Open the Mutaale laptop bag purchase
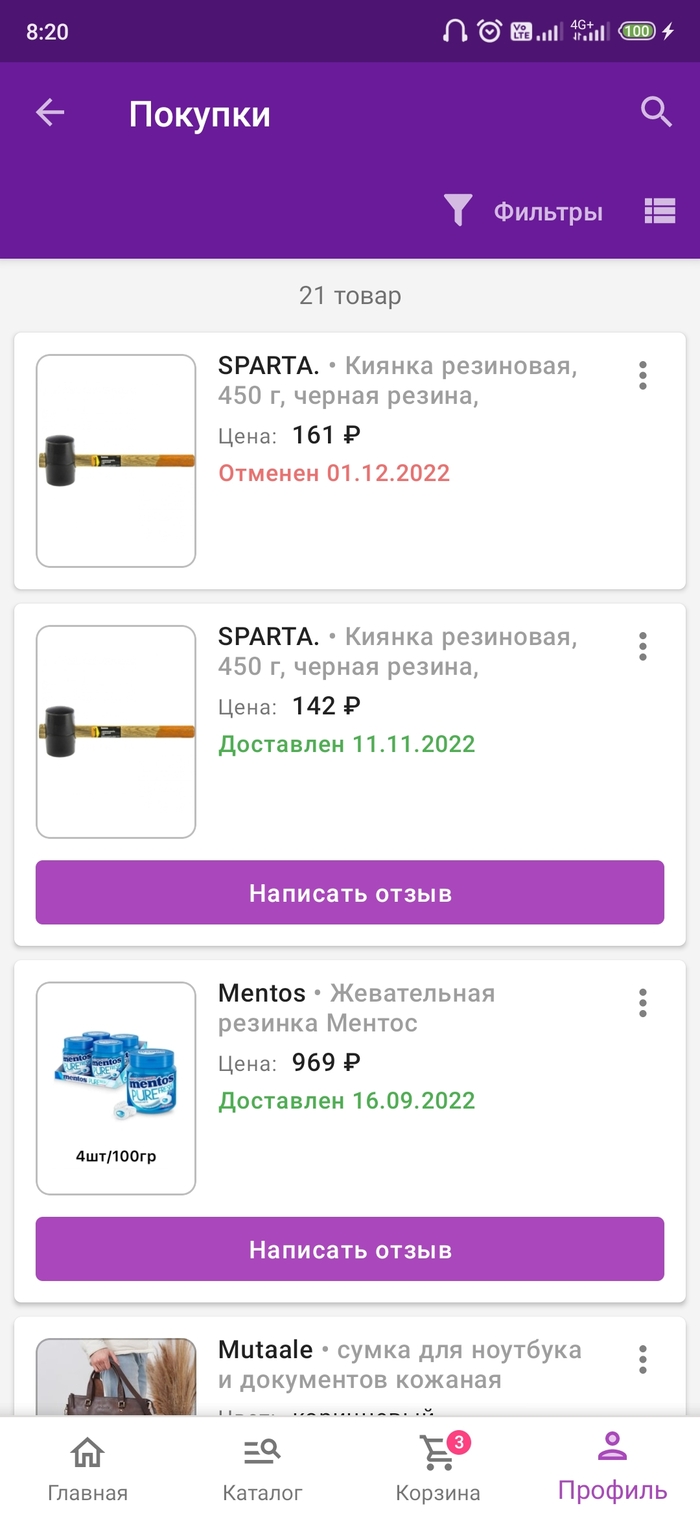 coord(116,1378)
